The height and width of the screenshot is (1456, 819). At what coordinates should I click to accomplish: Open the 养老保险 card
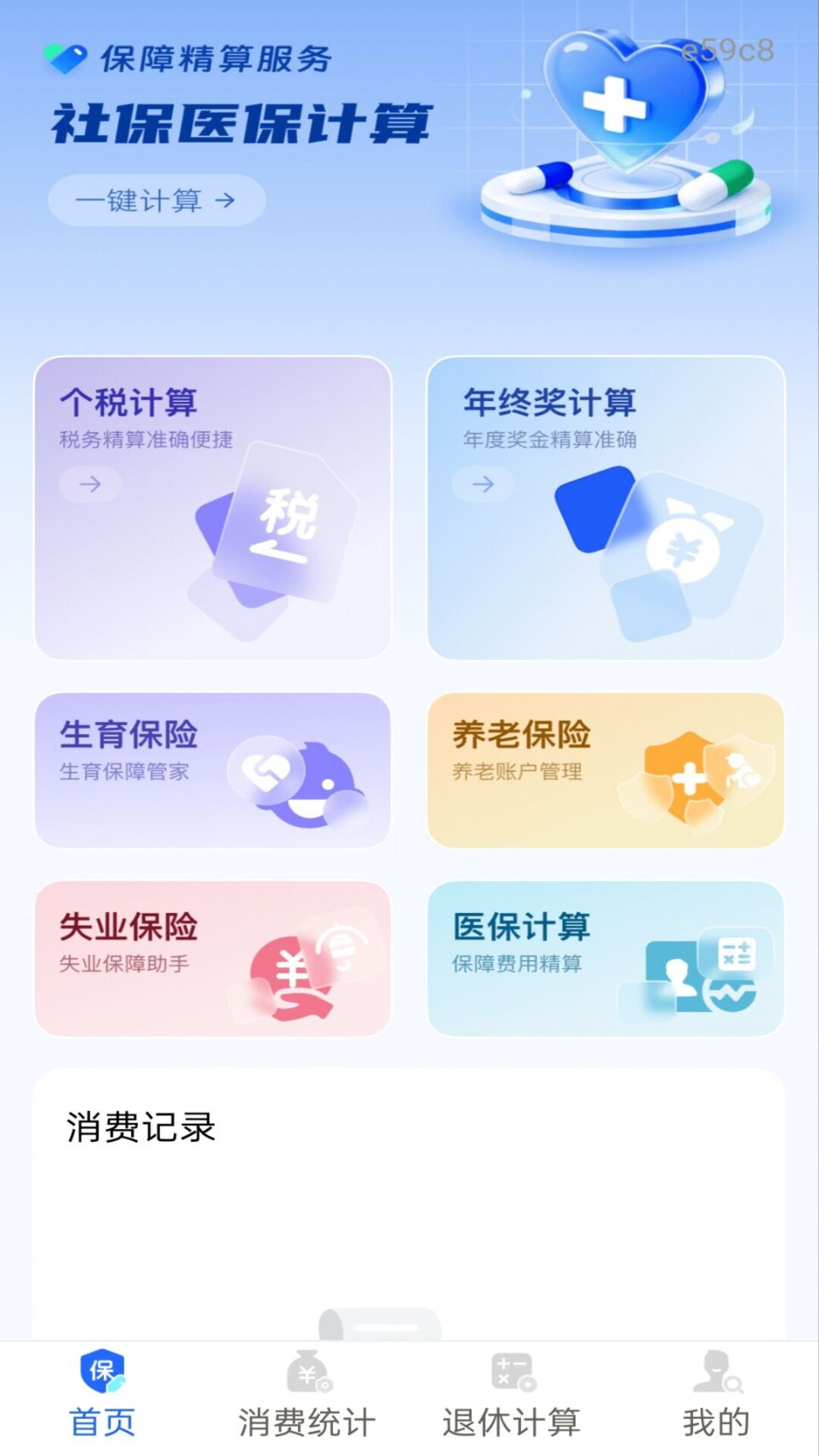click(x=606, y=770)
